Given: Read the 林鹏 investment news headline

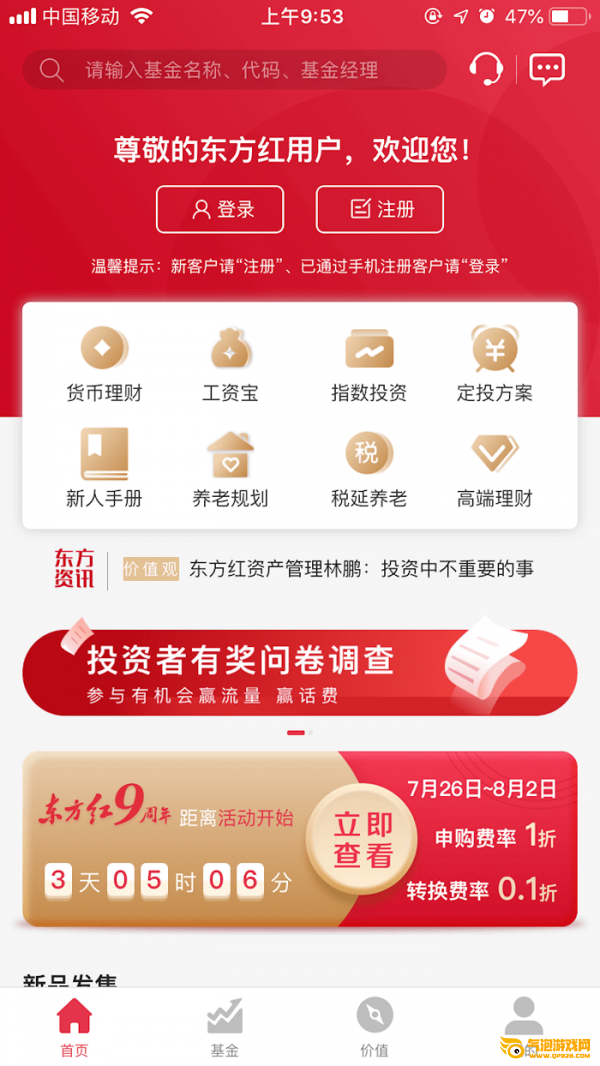Looking at the screenshot, I should point(360,569).
